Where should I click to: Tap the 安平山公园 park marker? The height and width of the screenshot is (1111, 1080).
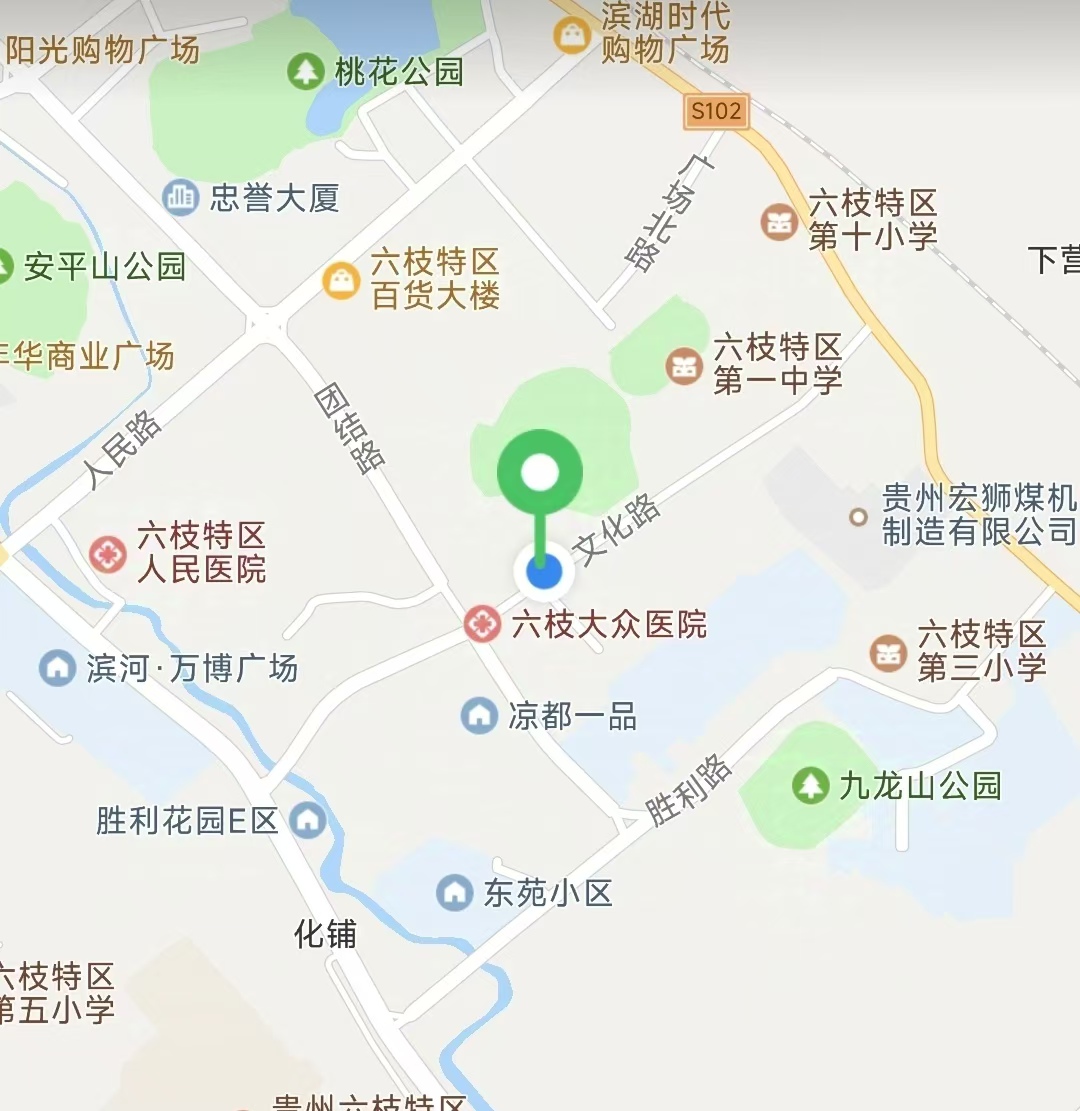pyautogui.click(x=5, y=267)
